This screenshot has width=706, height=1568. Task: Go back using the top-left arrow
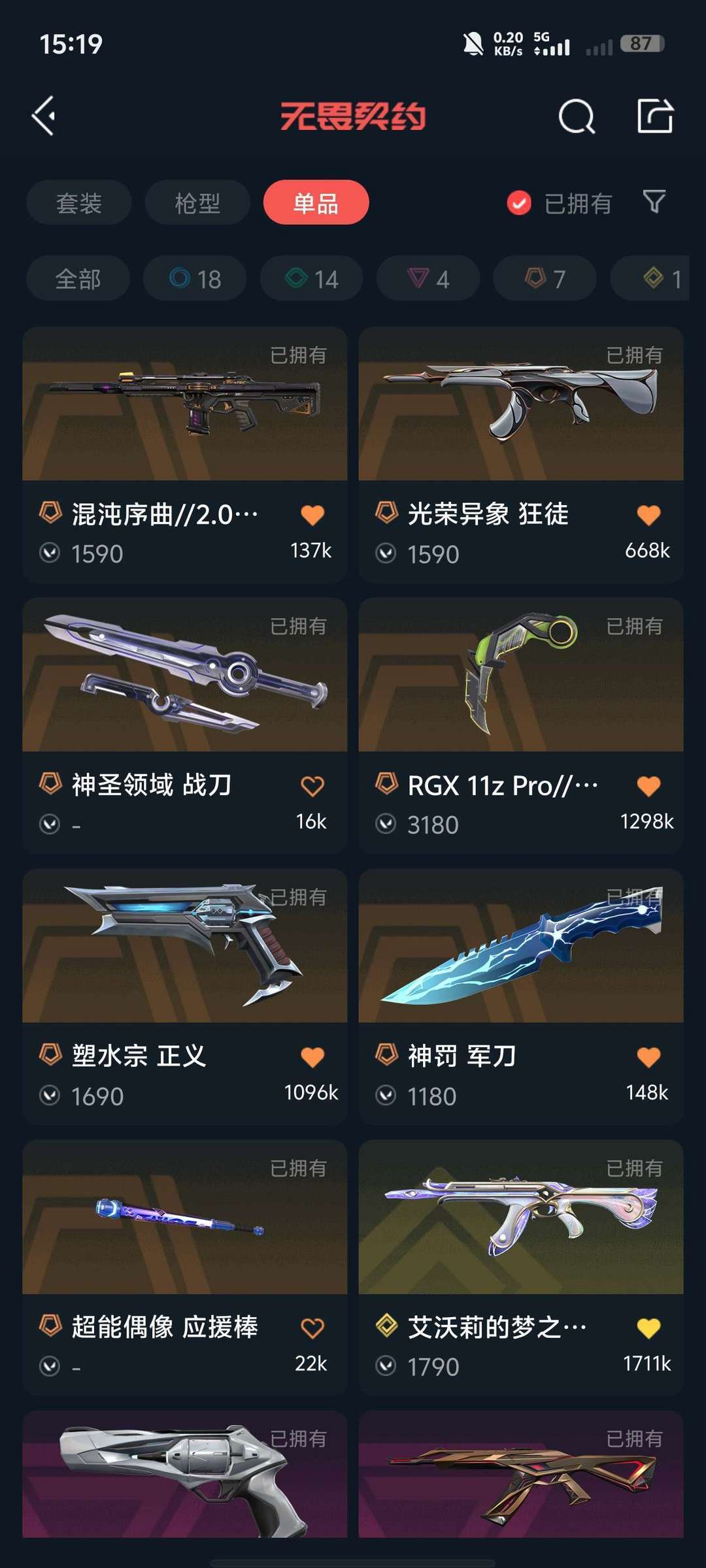click(44, 116)
